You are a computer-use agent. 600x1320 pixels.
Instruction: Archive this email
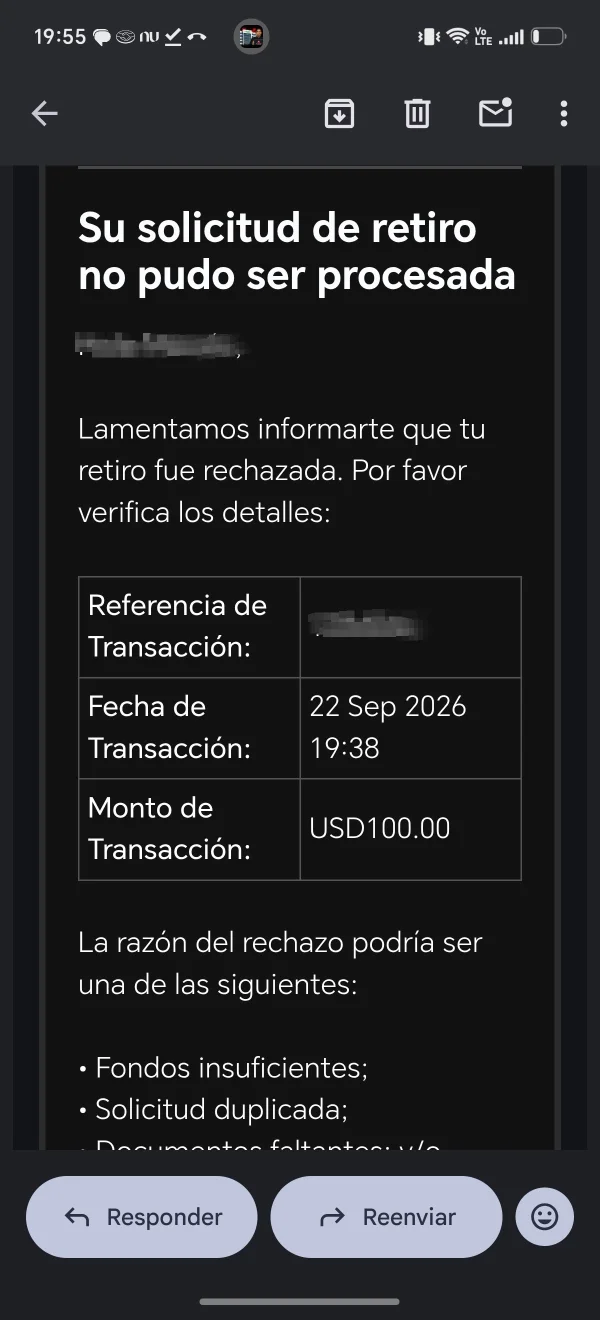point(340,114)
